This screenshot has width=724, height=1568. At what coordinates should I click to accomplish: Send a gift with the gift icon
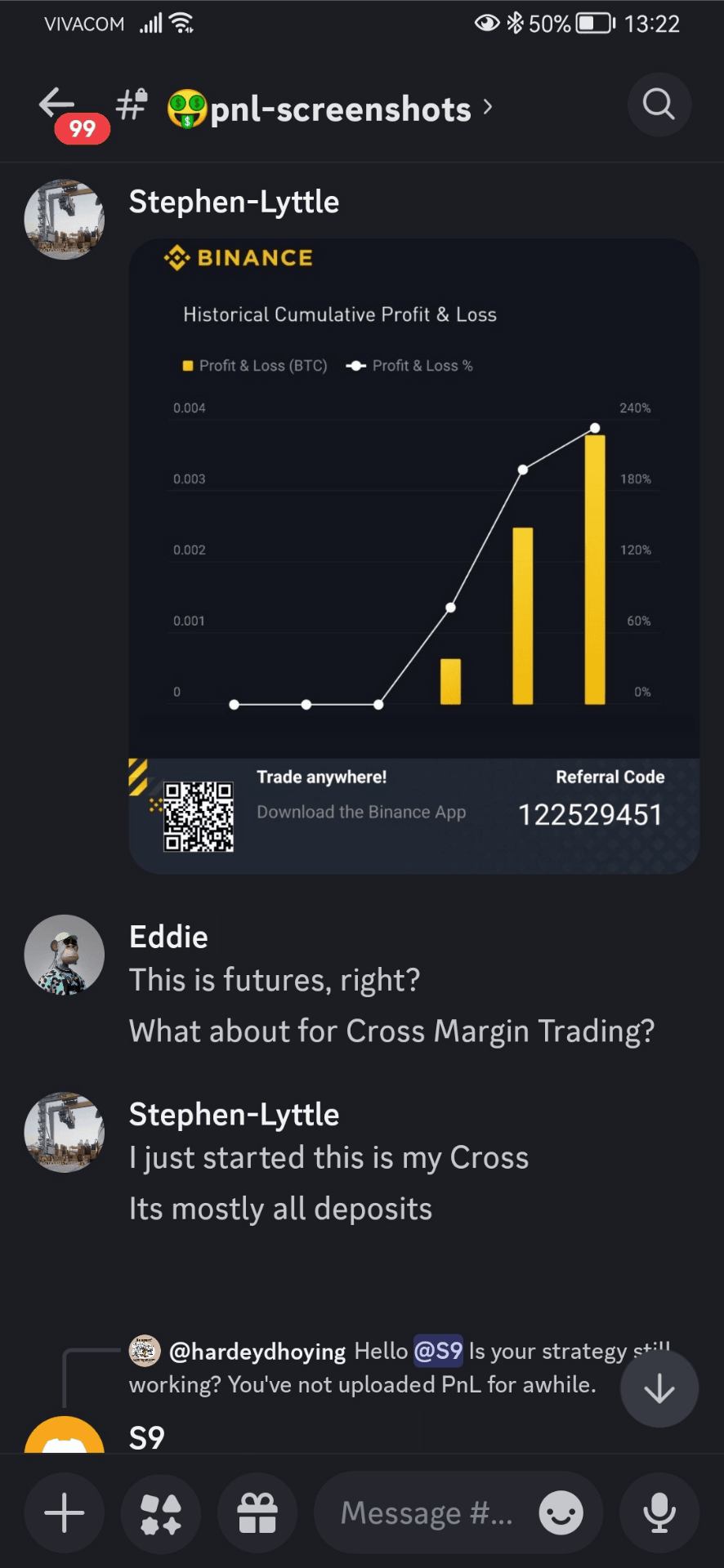[x=257, y=1513]
